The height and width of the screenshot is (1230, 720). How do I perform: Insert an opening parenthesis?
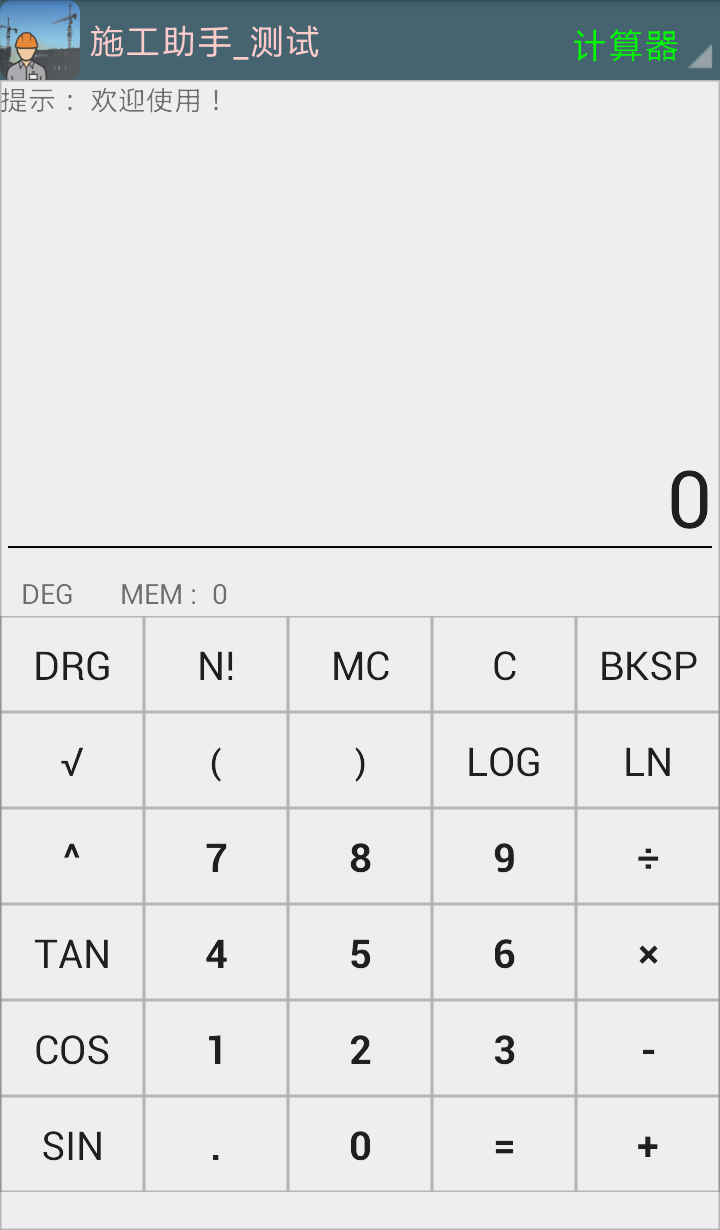[216, 762]
